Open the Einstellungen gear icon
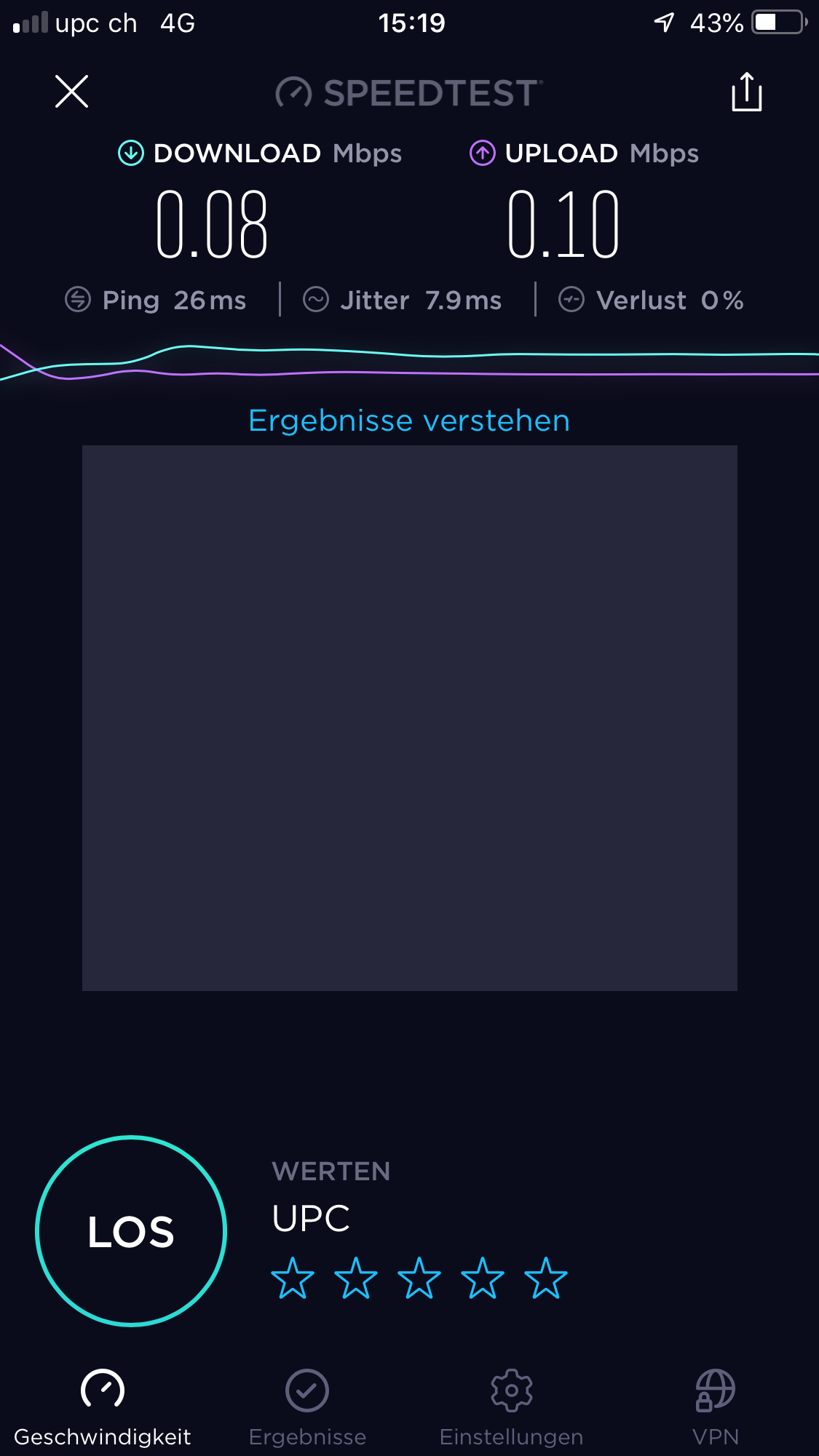This screenshot has width=819, height=1456. 511,1390
